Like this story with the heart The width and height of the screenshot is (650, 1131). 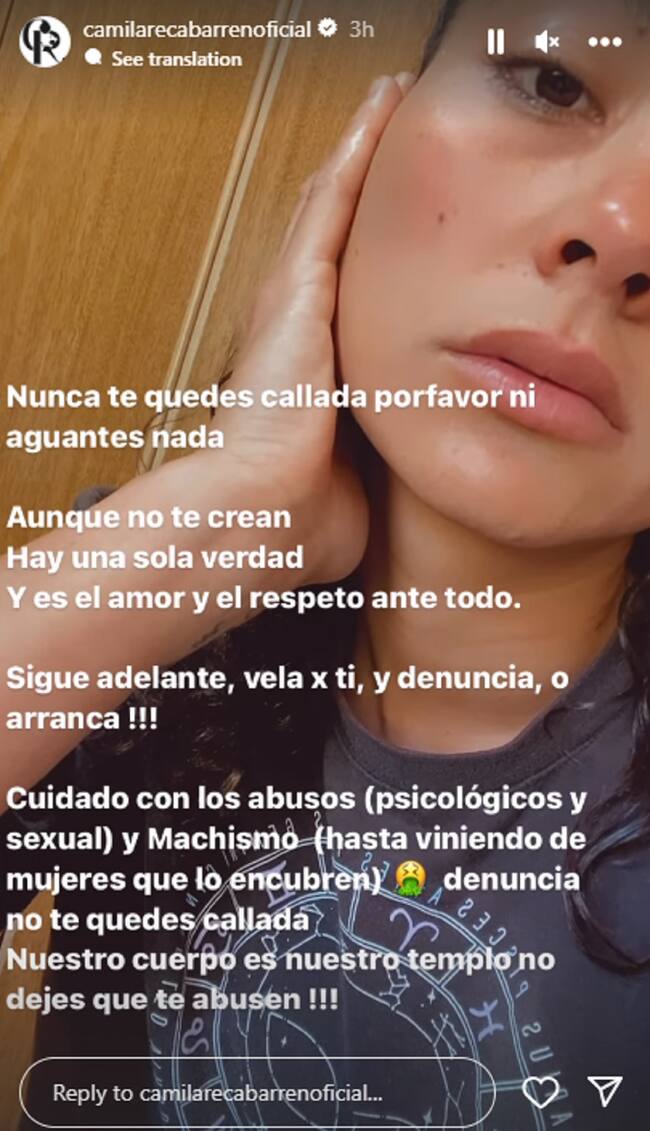(540, 1092)
